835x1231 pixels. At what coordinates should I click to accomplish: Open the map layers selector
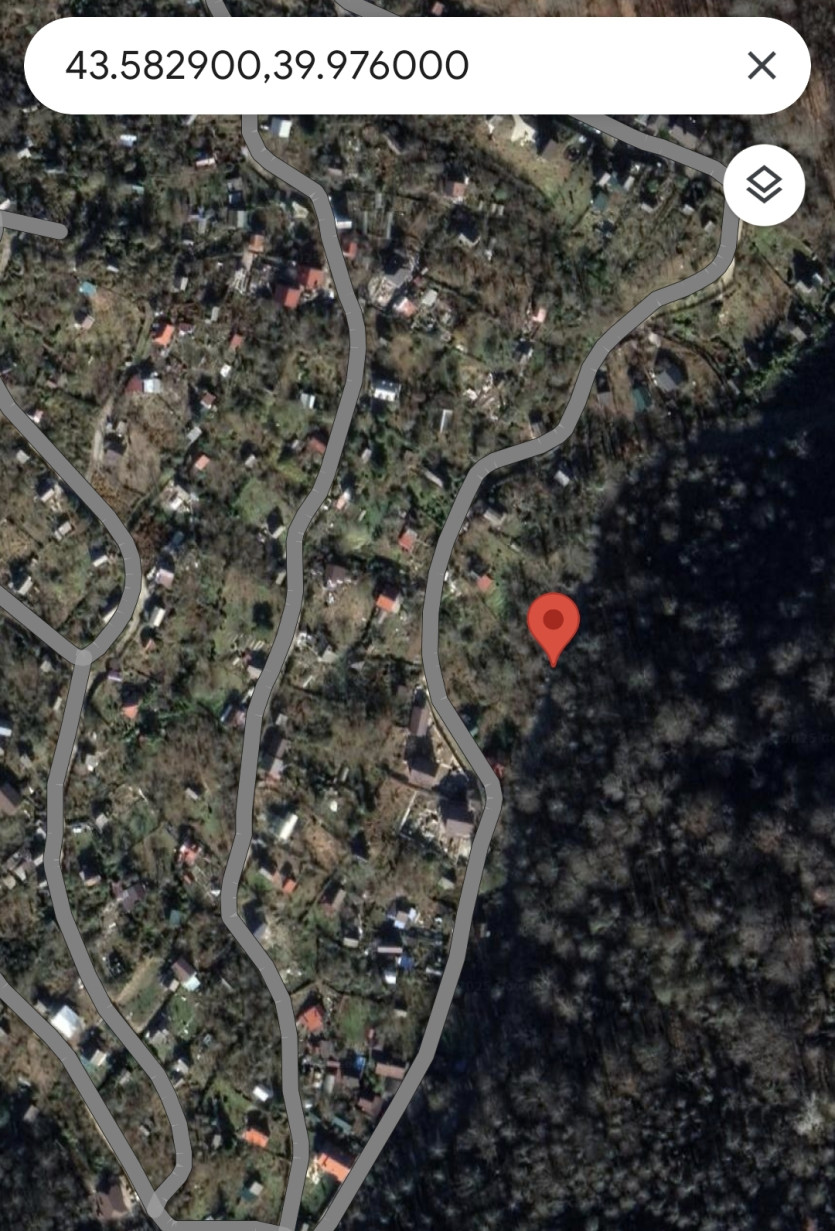[x=764, y=185]
